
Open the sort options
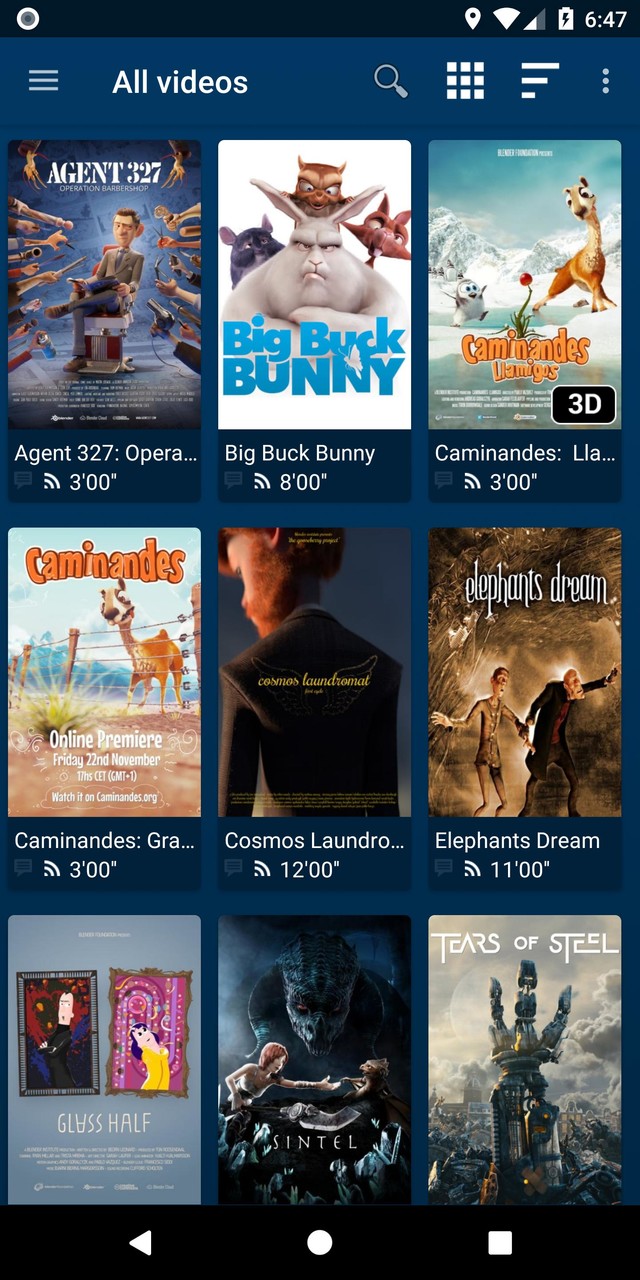(540, 81)
